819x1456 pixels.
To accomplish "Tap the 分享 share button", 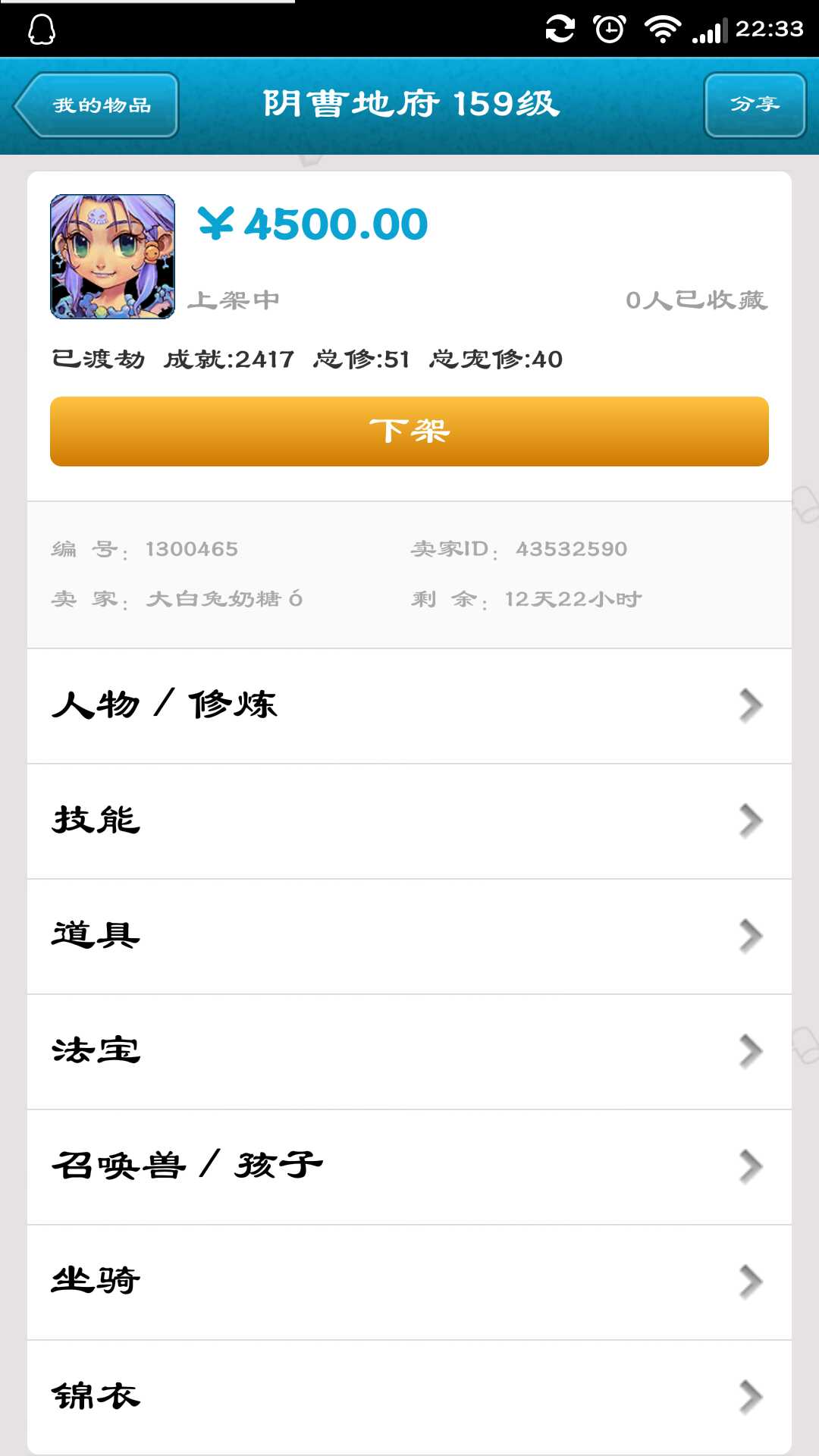I will pos(755,105).
